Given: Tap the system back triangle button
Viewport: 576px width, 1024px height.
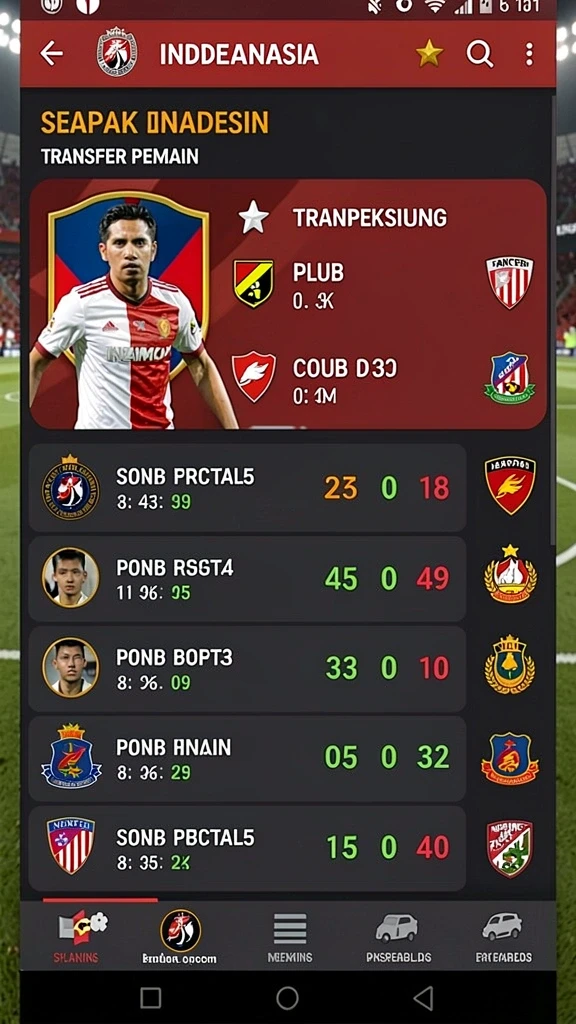Looking at the screenshot, I should click(423, 998).
